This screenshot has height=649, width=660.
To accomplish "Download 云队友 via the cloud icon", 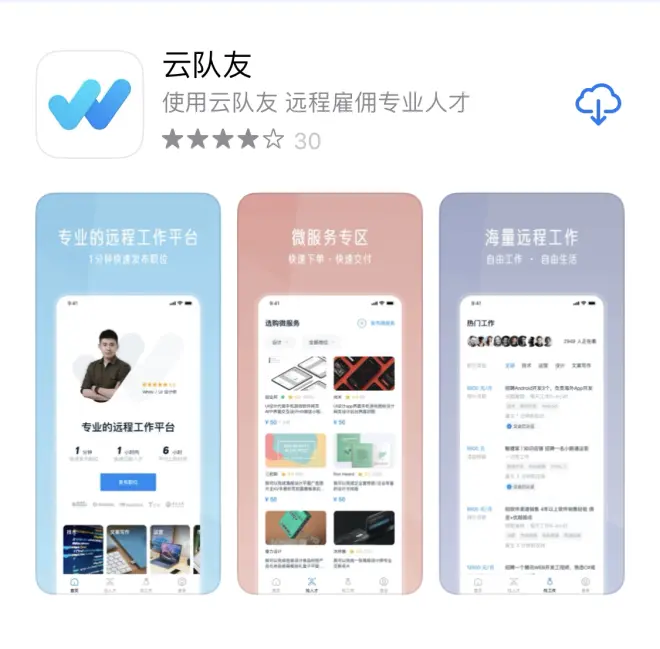I will (x=598, y=104).
